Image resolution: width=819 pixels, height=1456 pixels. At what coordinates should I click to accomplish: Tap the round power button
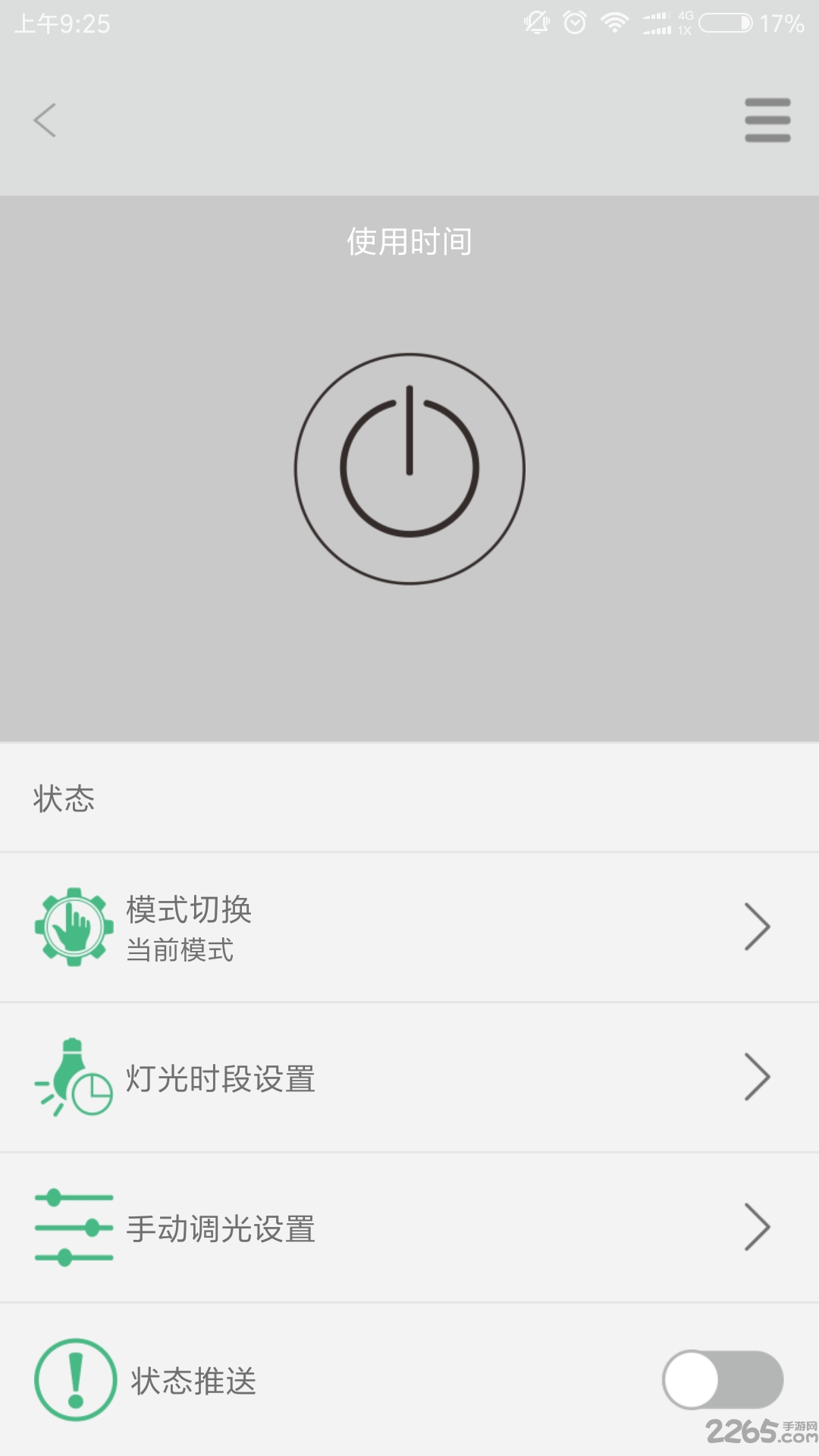(x=409, y=469)
